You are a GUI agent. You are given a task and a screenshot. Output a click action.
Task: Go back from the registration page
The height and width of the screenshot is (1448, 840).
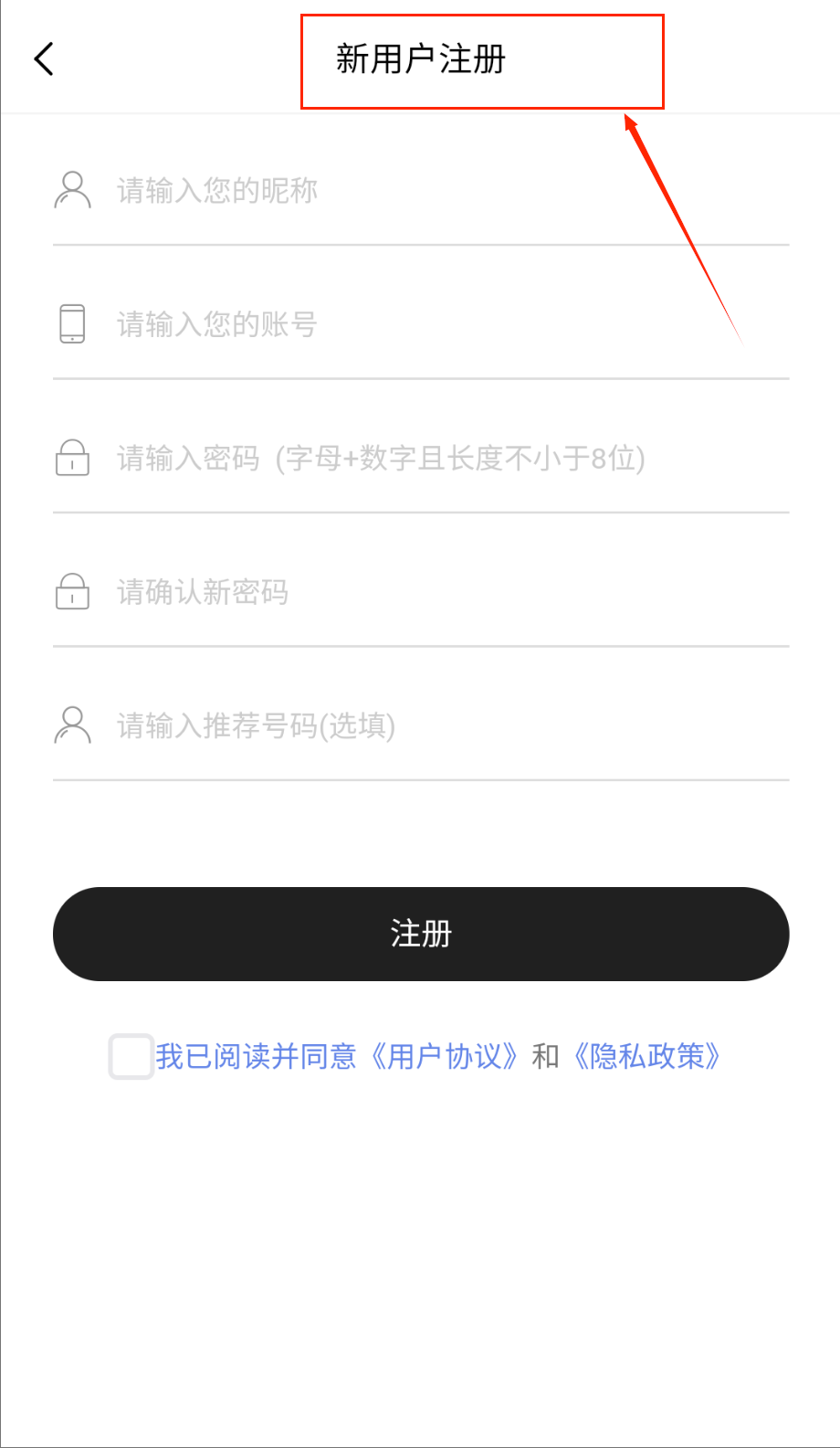[x=44, y=59]
